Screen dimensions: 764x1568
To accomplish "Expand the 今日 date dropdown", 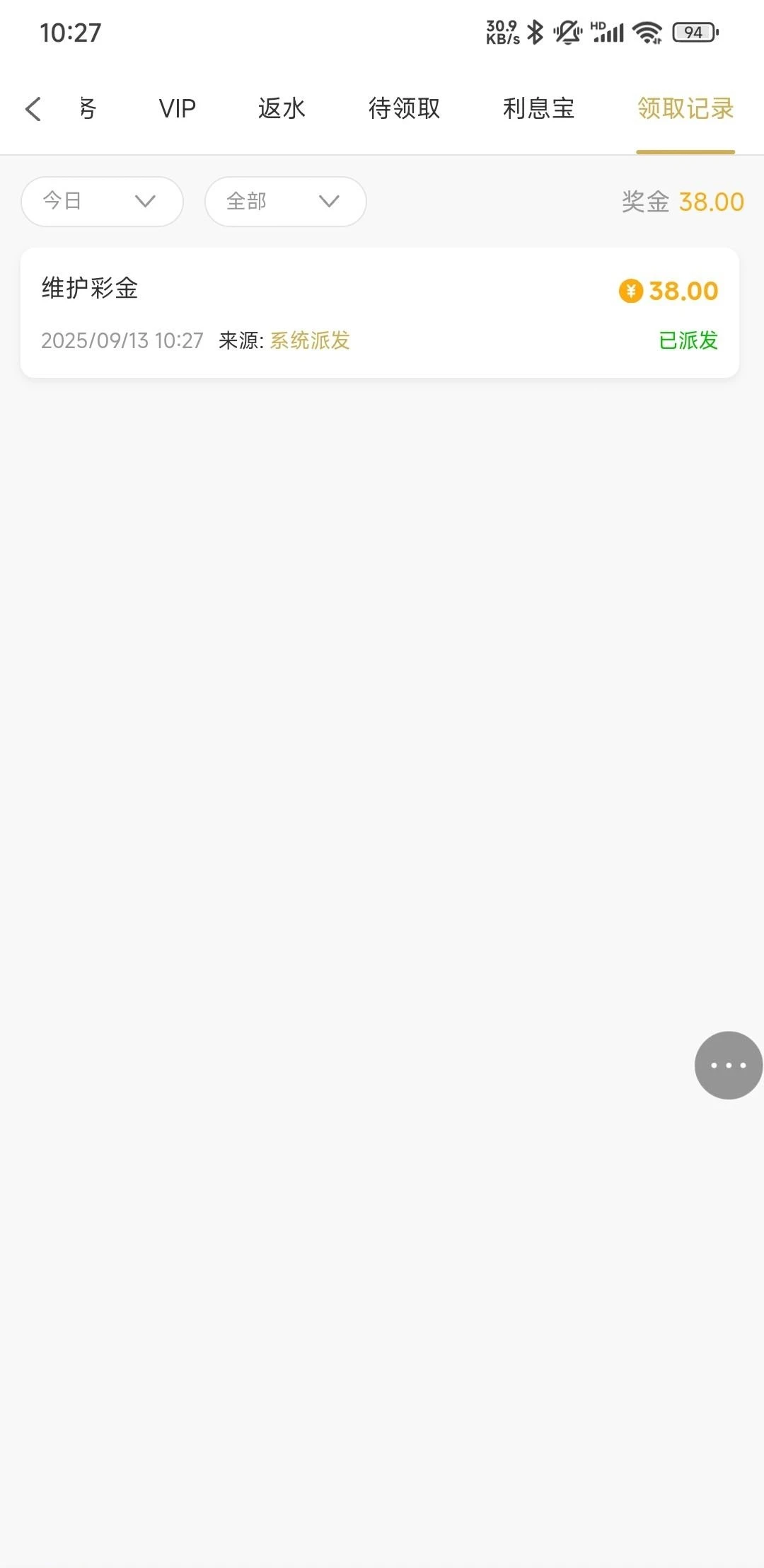I will point(103,202).
